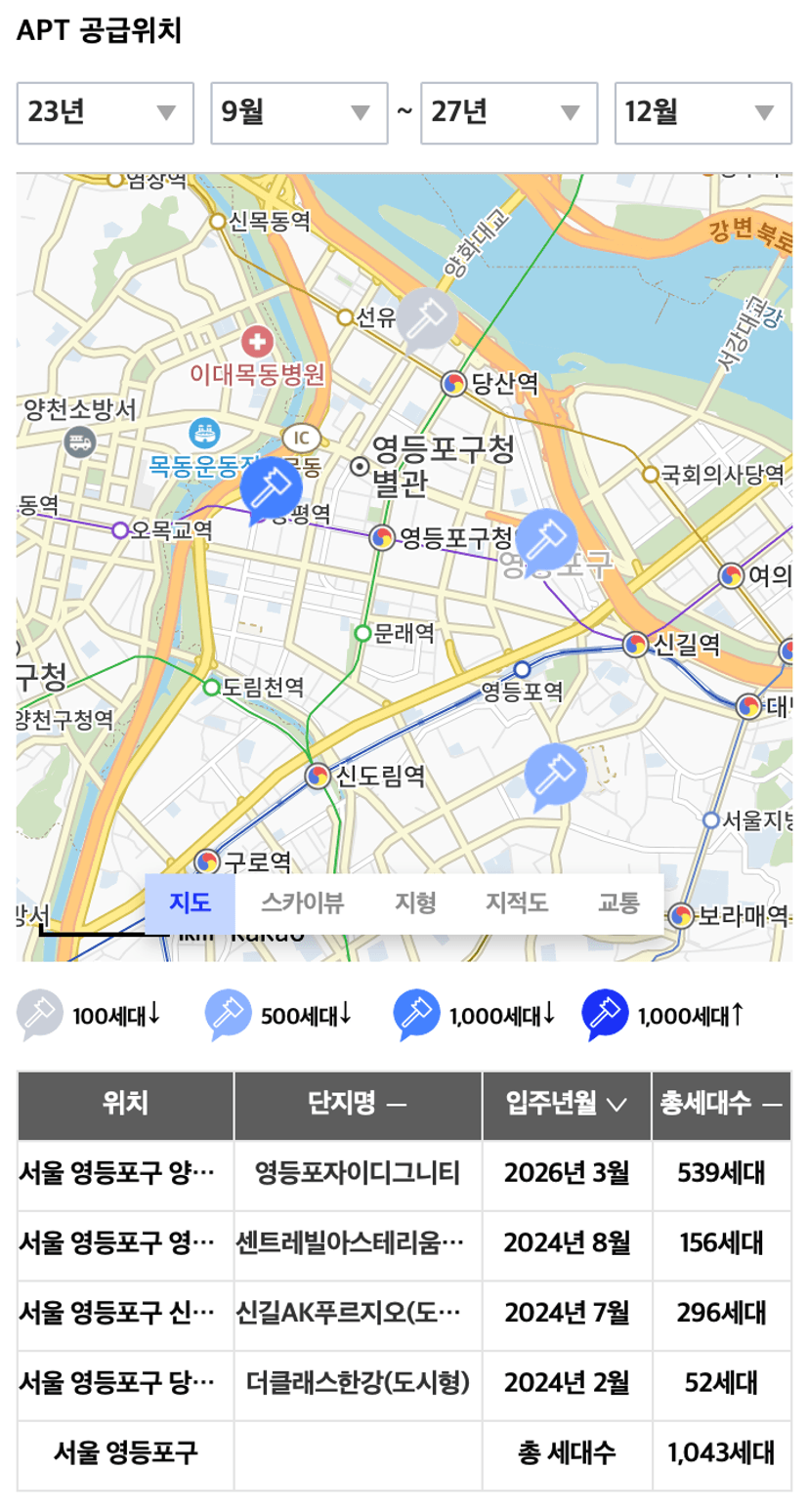This screenshot has width=808, height=1512.
Task: Sort table by 단지명 column
Action: click(358, 1105)
